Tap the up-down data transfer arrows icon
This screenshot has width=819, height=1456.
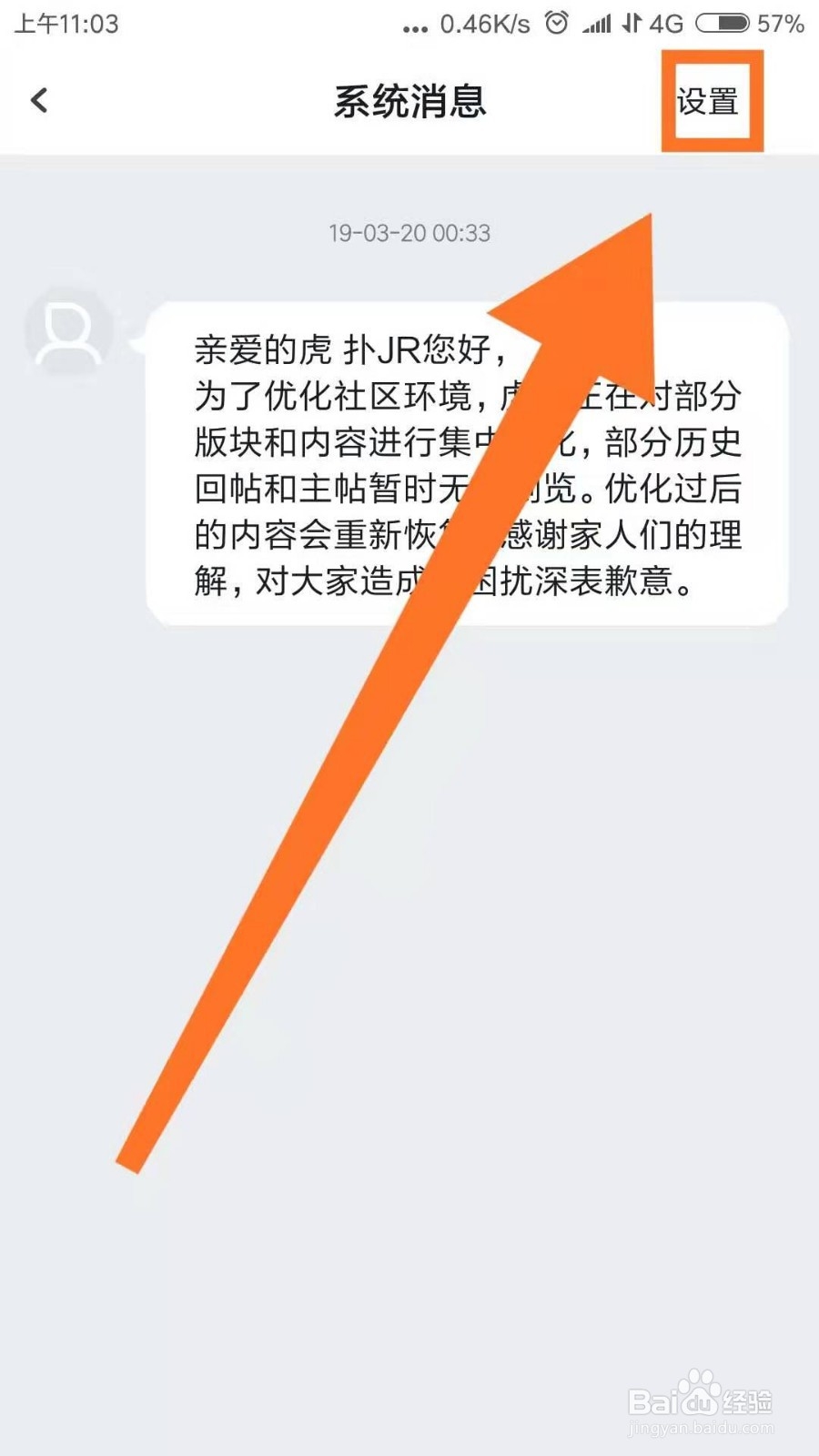click(x=630, y=25)
